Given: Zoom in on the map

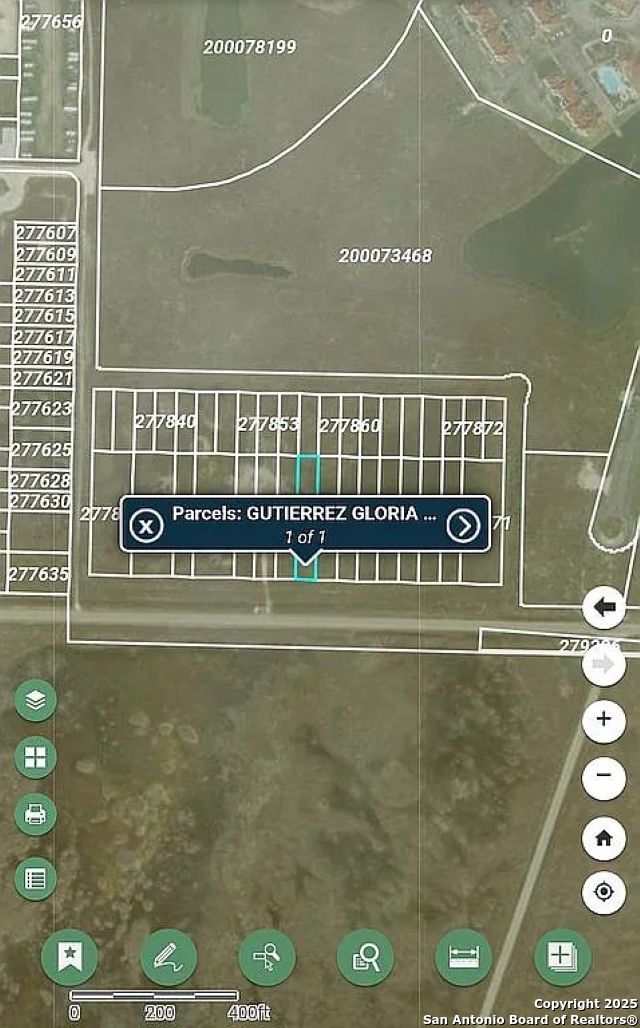Looking at the screenshot, I should (x=604, y=720).
